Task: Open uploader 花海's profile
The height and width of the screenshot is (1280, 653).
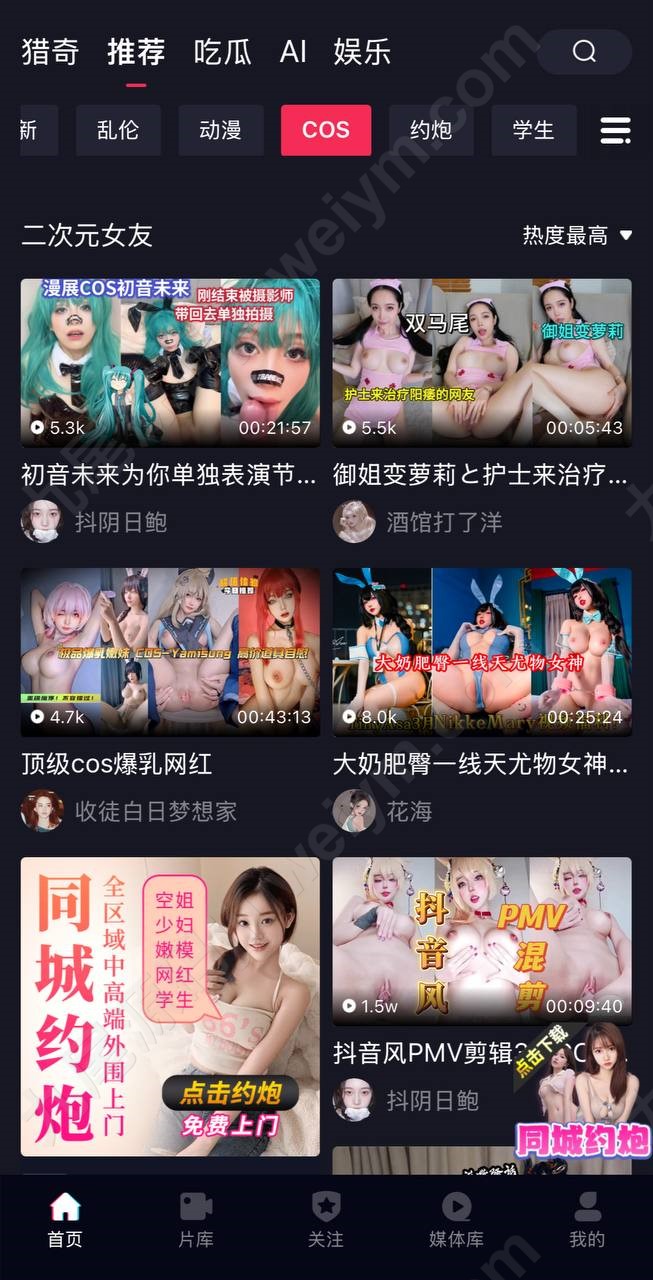Action: click(x=383, y=811)
